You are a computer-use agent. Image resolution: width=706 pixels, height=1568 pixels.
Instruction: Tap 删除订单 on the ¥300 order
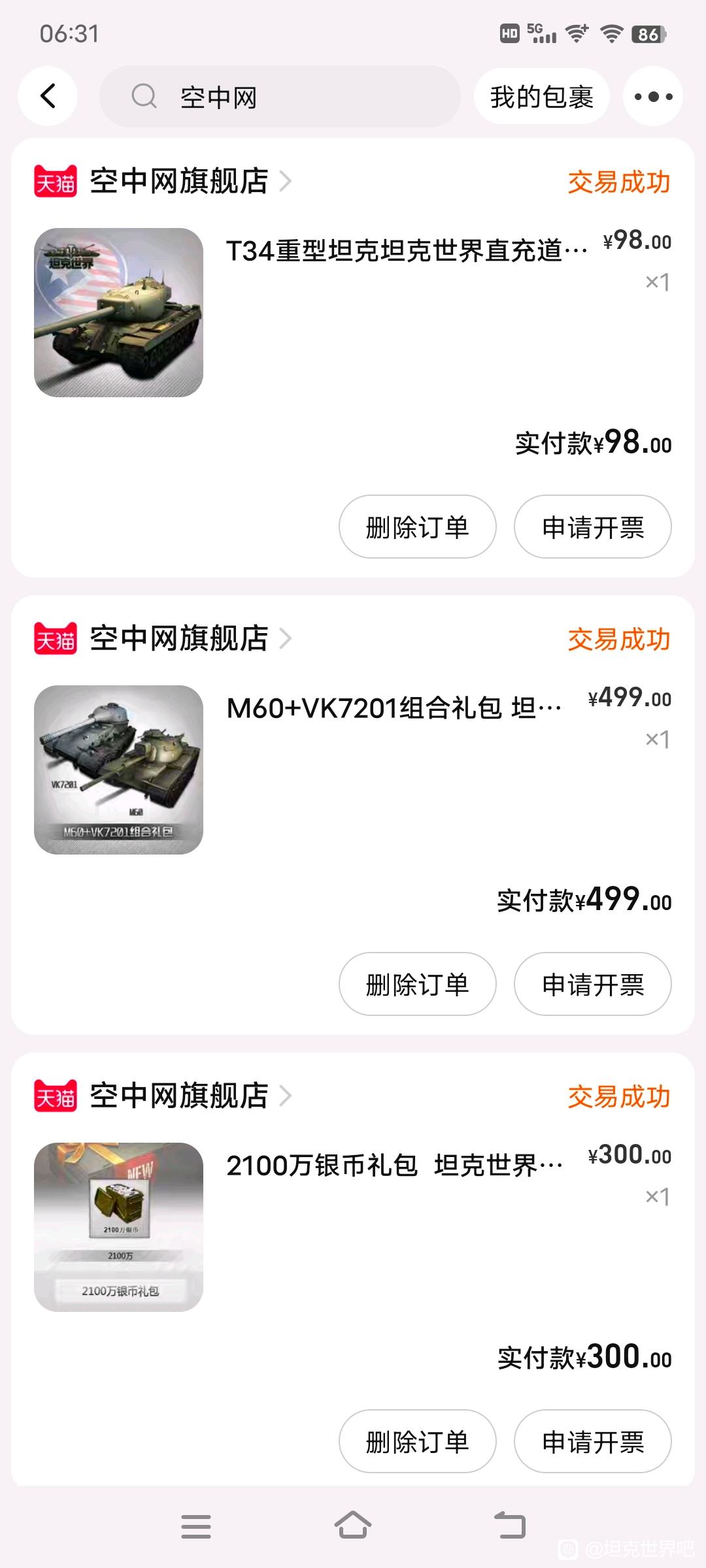click(418, 1441)
